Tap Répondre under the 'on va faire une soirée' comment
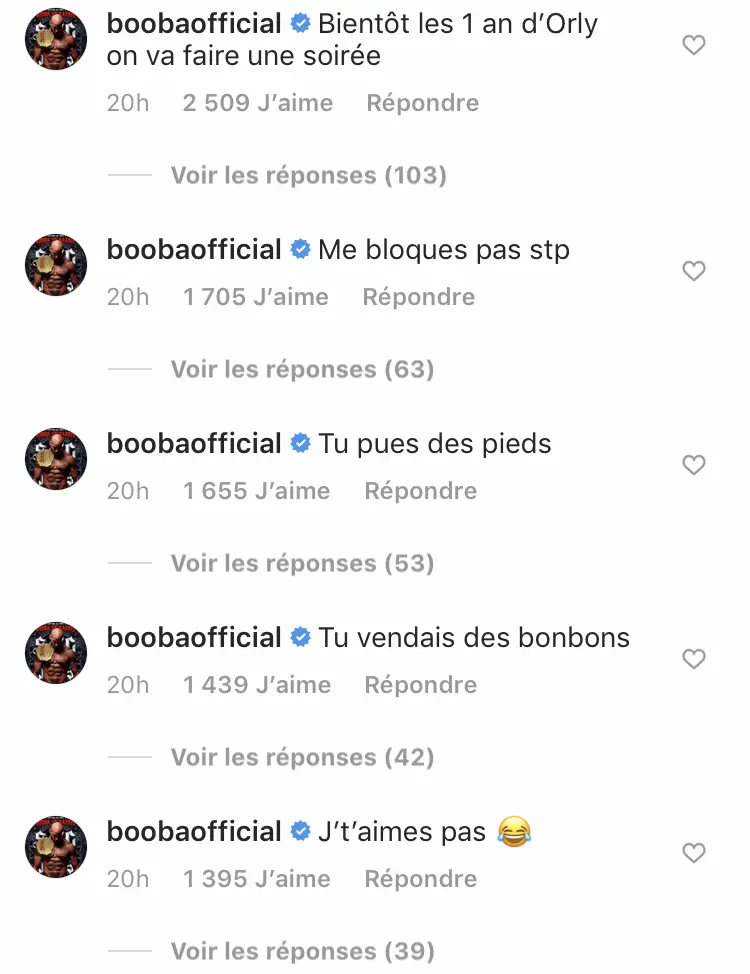Viewport: 750px width, 974px height. tap(422, 103)
